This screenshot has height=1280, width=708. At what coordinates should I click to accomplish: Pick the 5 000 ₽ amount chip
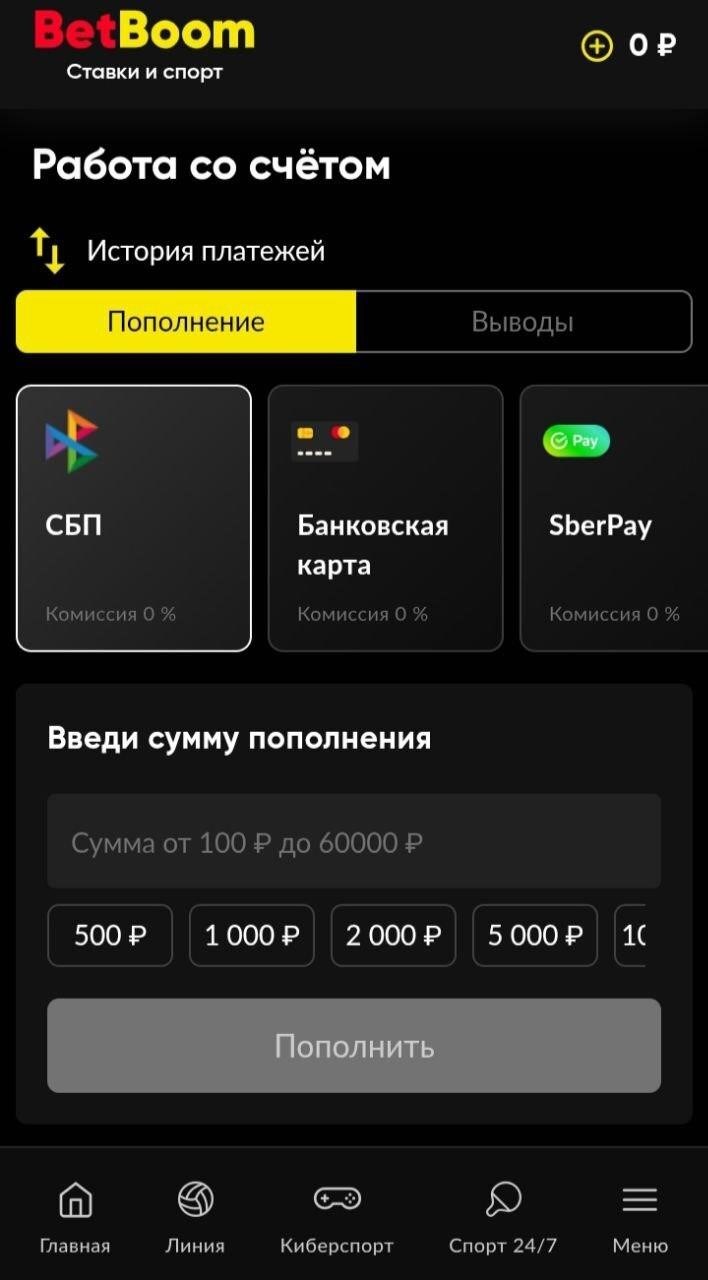coord(535,936)
